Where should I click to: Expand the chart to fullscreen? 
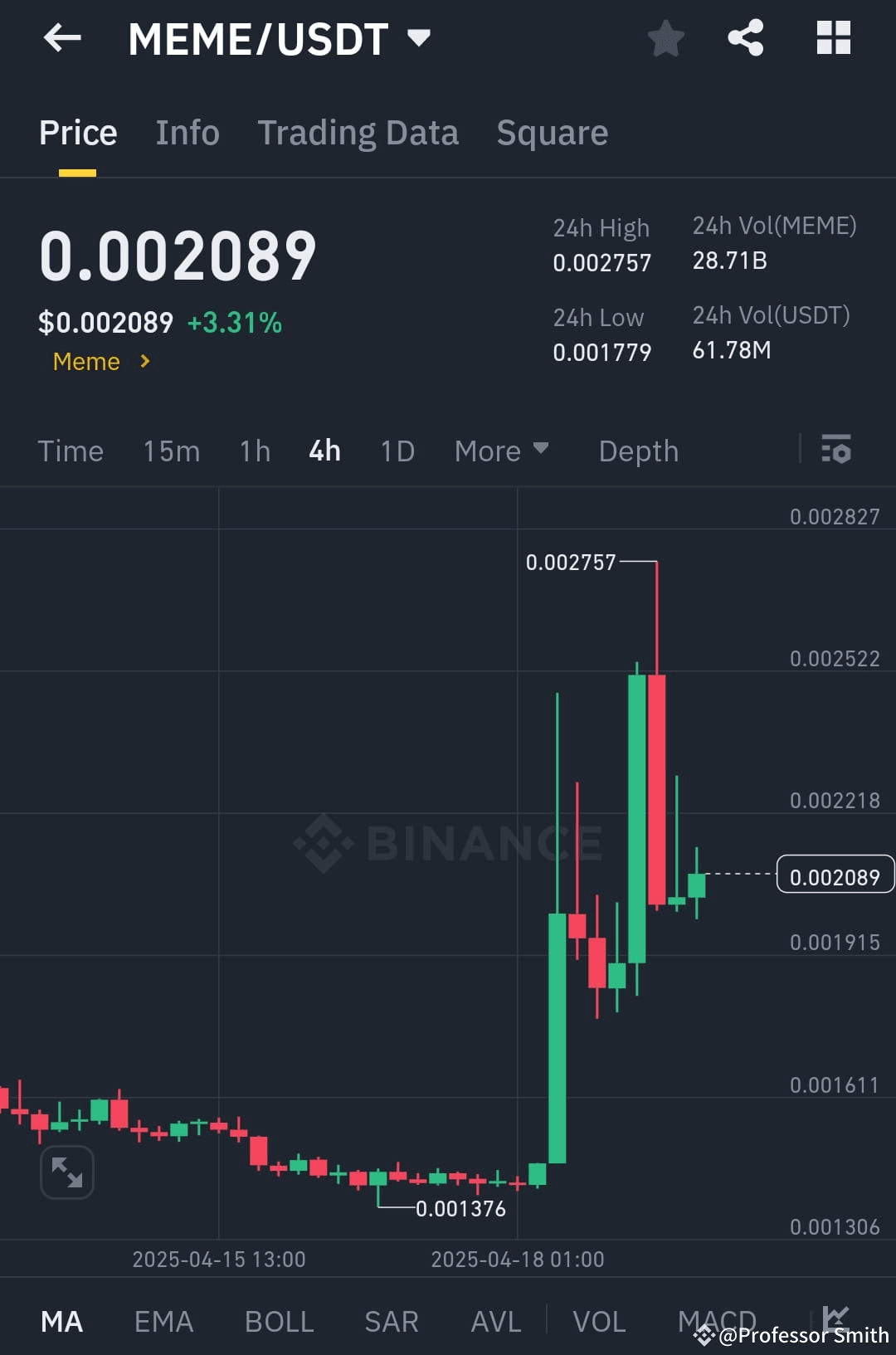tap(66, 1172)
